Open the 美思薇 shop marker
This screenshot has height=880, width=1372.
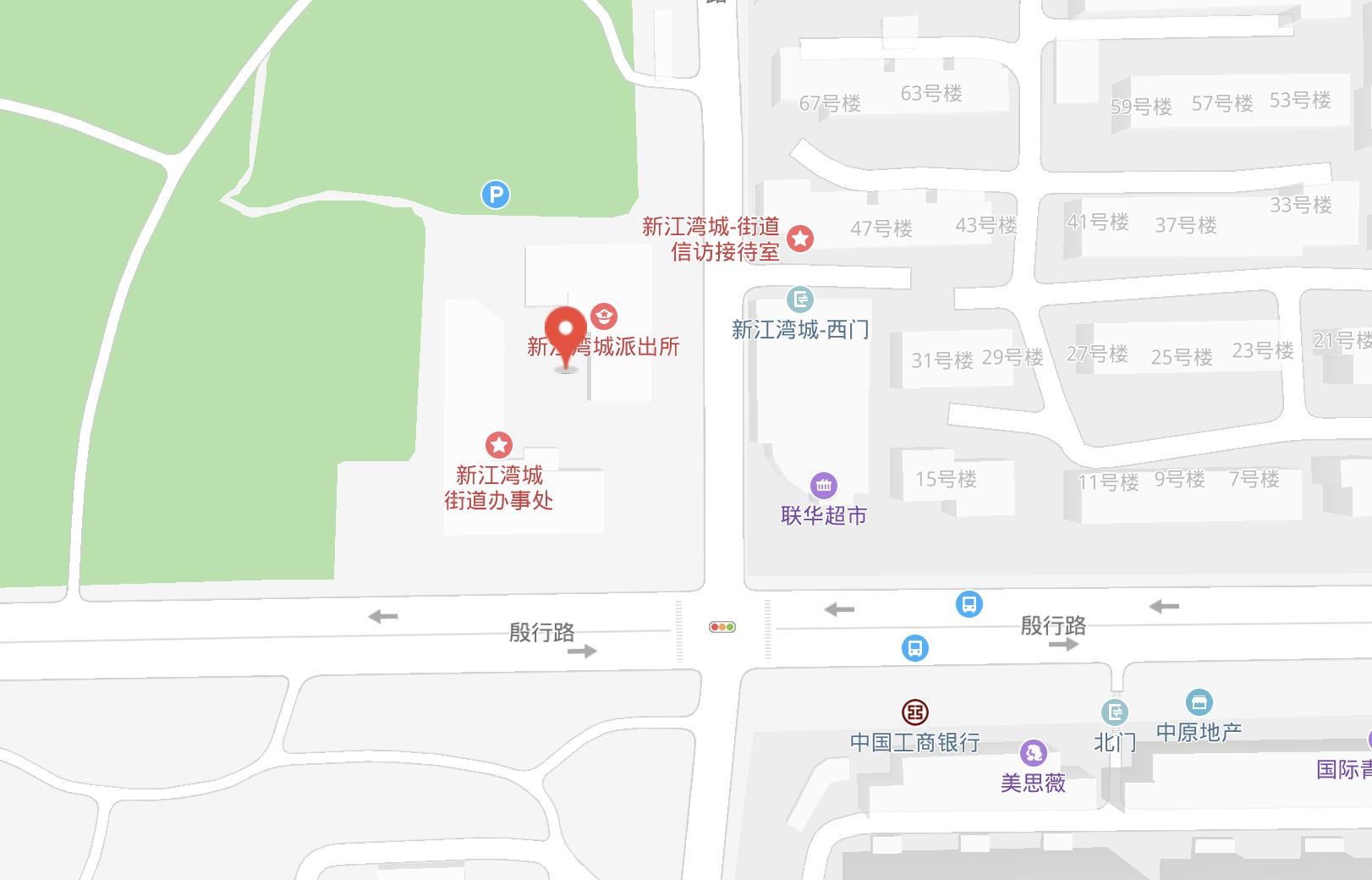[x=1034, y=752]
